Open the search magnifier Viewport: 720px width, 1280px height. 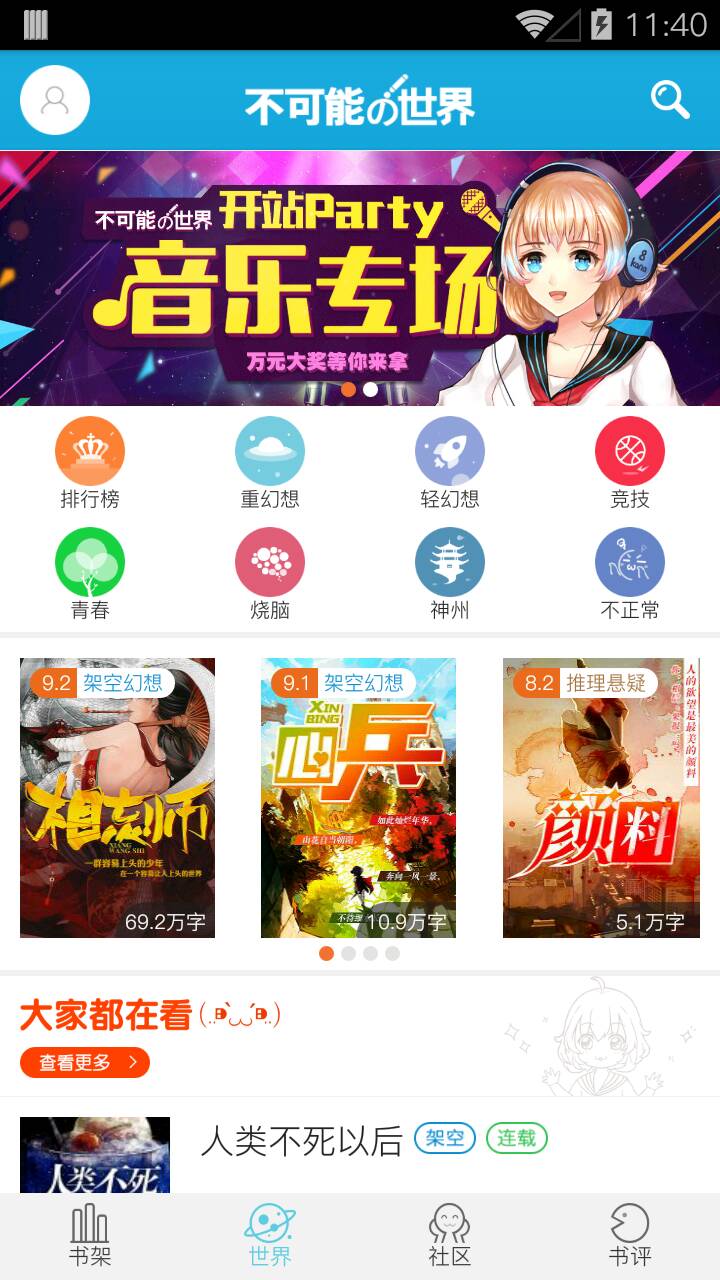[670, 100]
